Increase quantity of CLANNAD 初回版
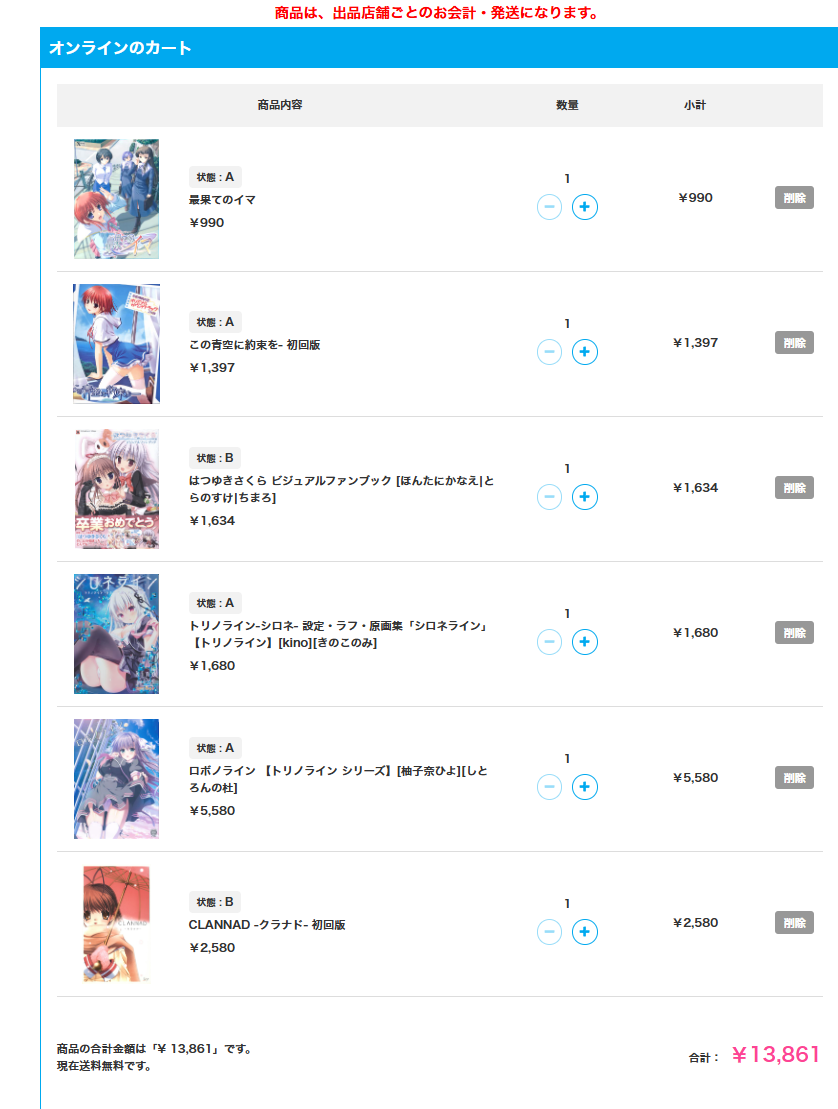The image size is (838, 1109). tap(585, 932)
